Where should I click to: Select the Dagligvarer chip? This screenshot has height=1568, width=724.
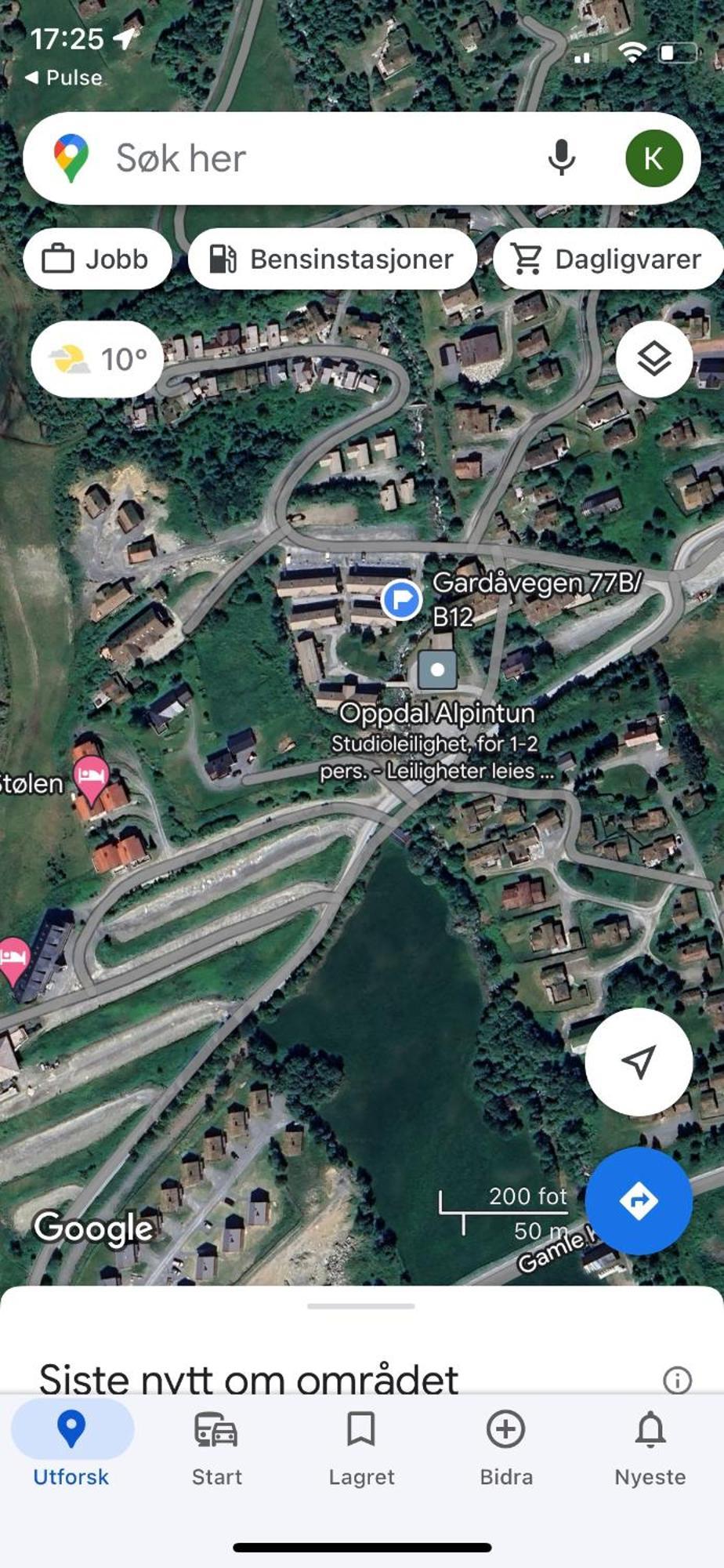pos(608,259)
